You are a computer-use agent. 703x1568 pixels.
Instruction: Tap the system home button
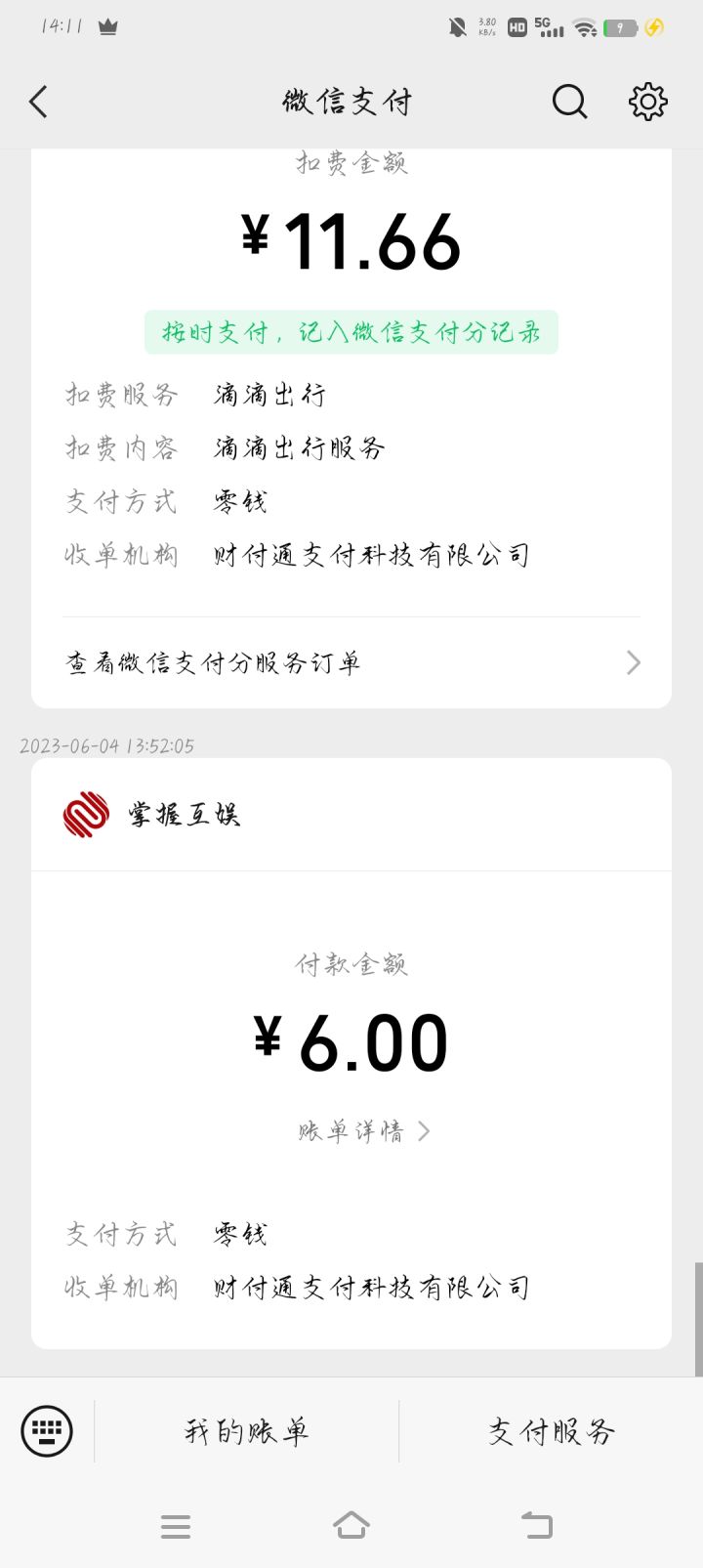pyautogui.click(x=351, y=1525)
